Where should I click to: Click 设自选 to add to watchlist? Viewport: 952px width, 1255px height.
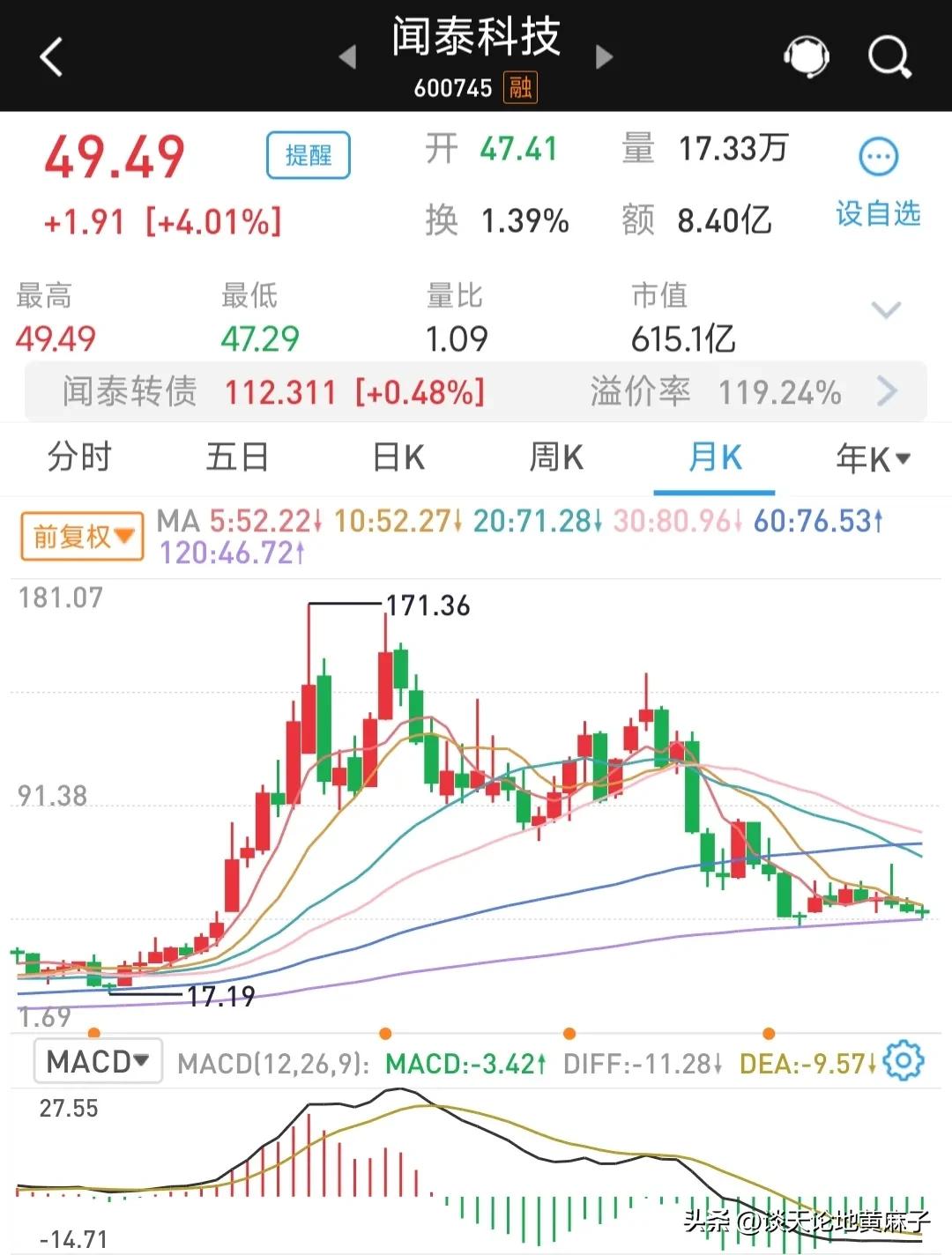point(878,213)
